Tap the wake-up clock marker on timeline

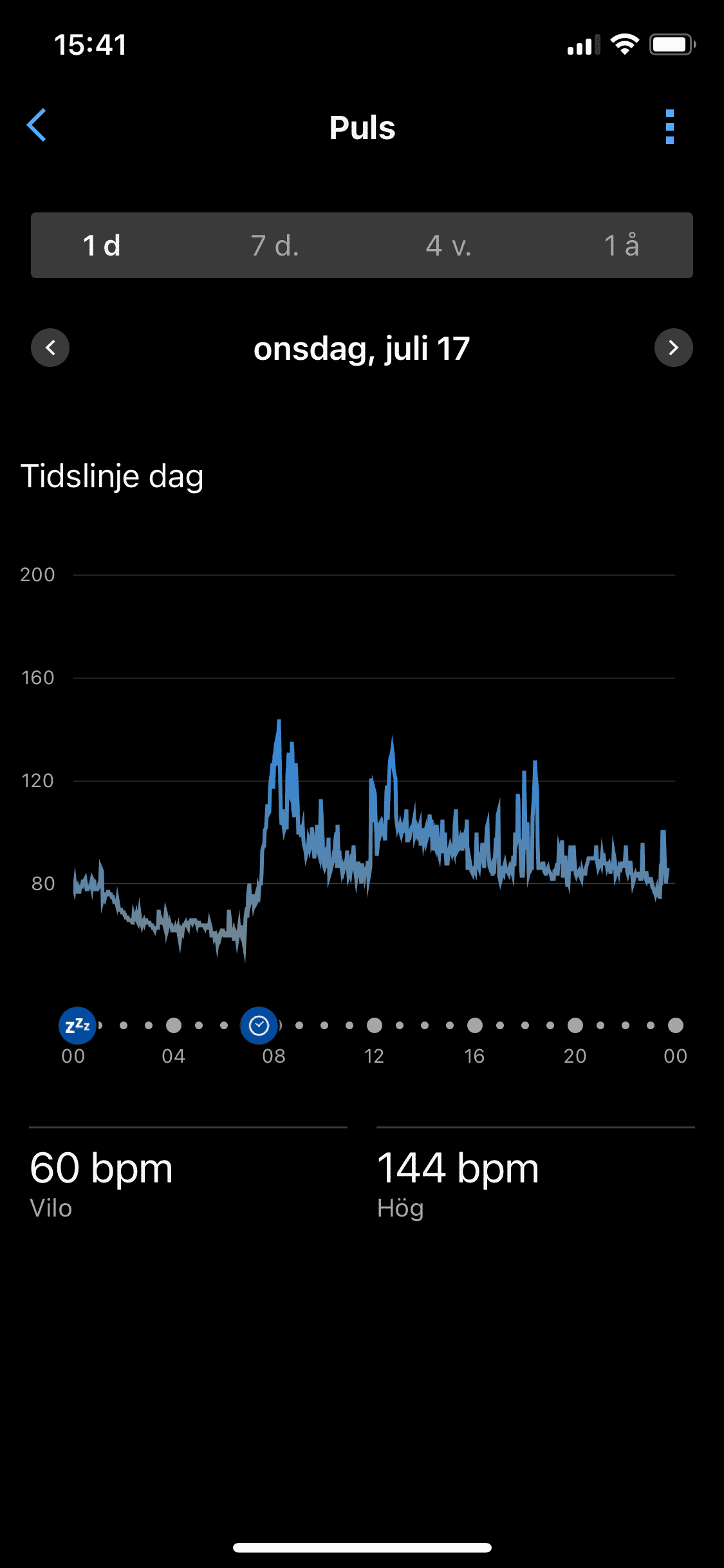[259, 1025]
